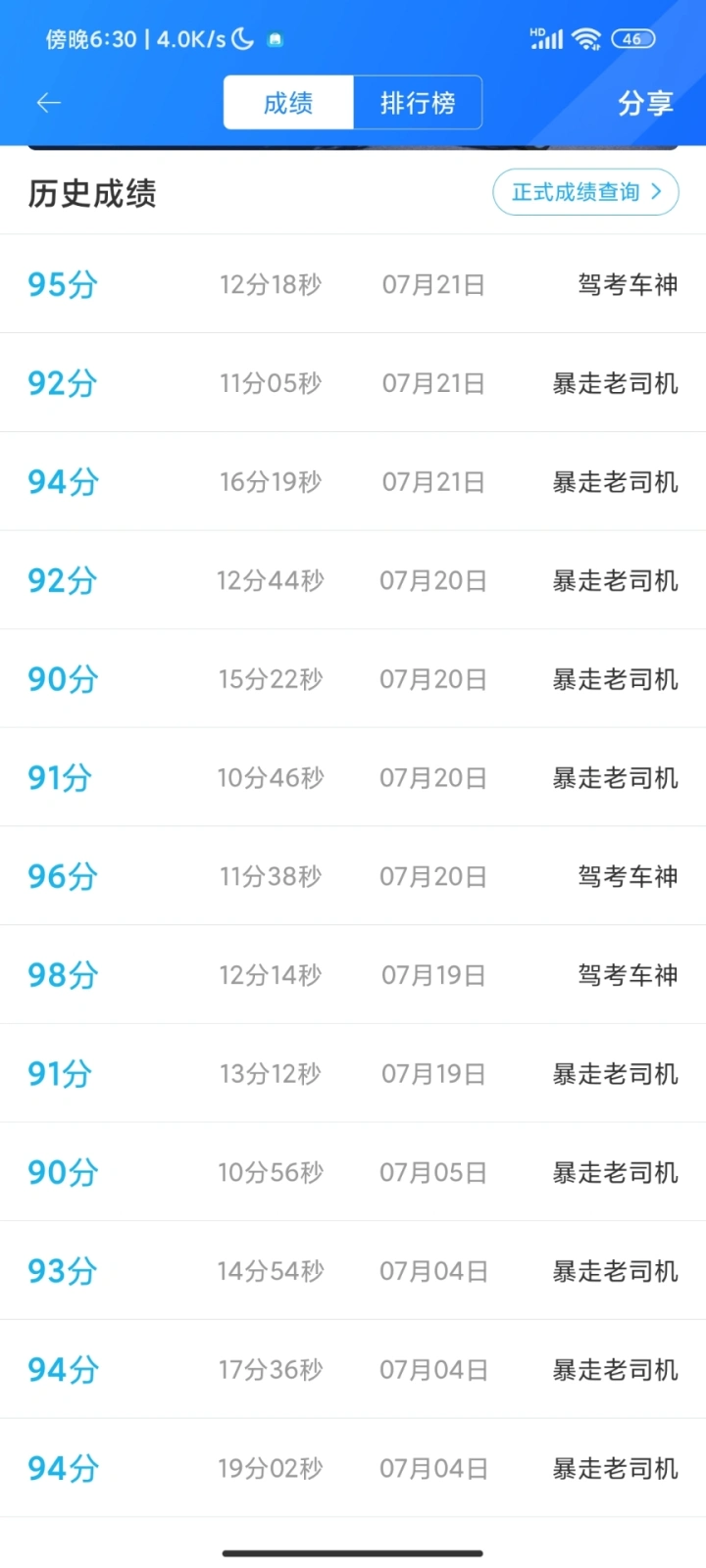Viewport: 706px width, 1568px height.
Task: Open the 93分 record from 07月04日
Action: [x=353, y=1270]
